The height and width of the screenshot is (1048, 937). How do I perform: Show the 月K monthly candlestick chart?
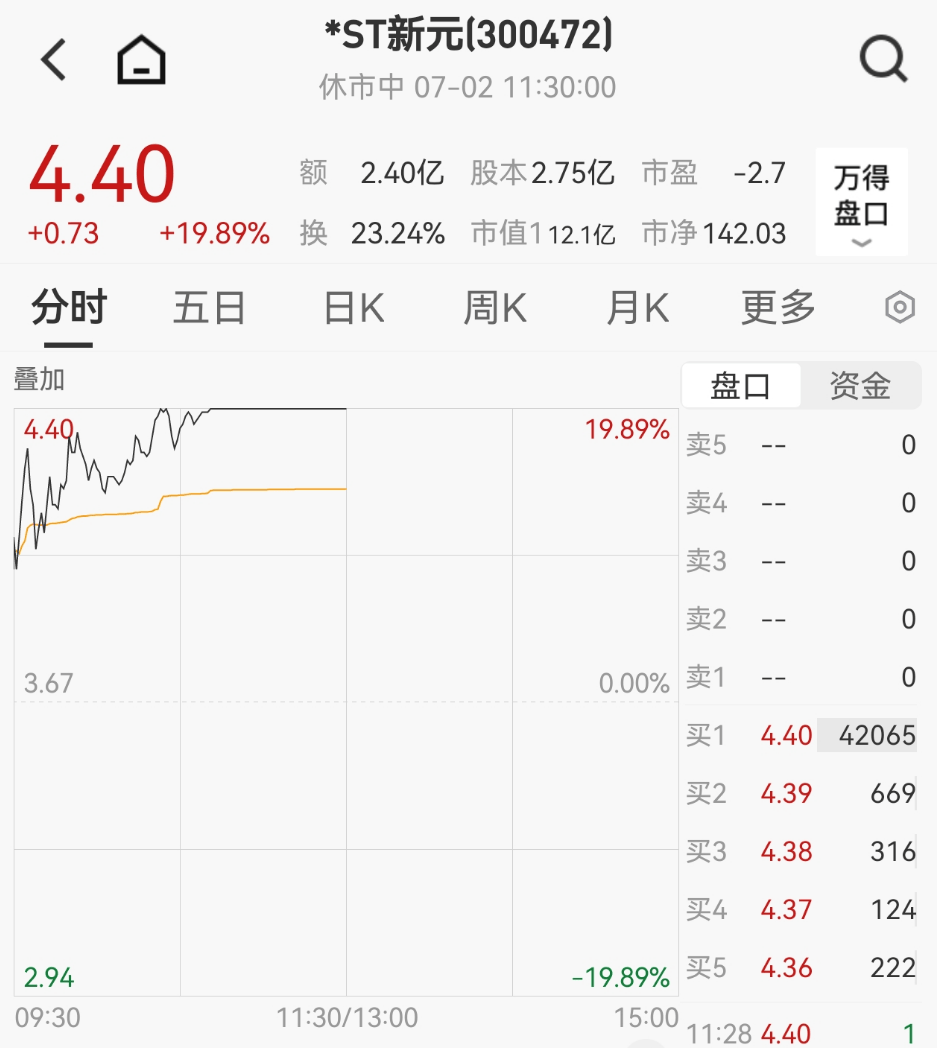[637, 308]
